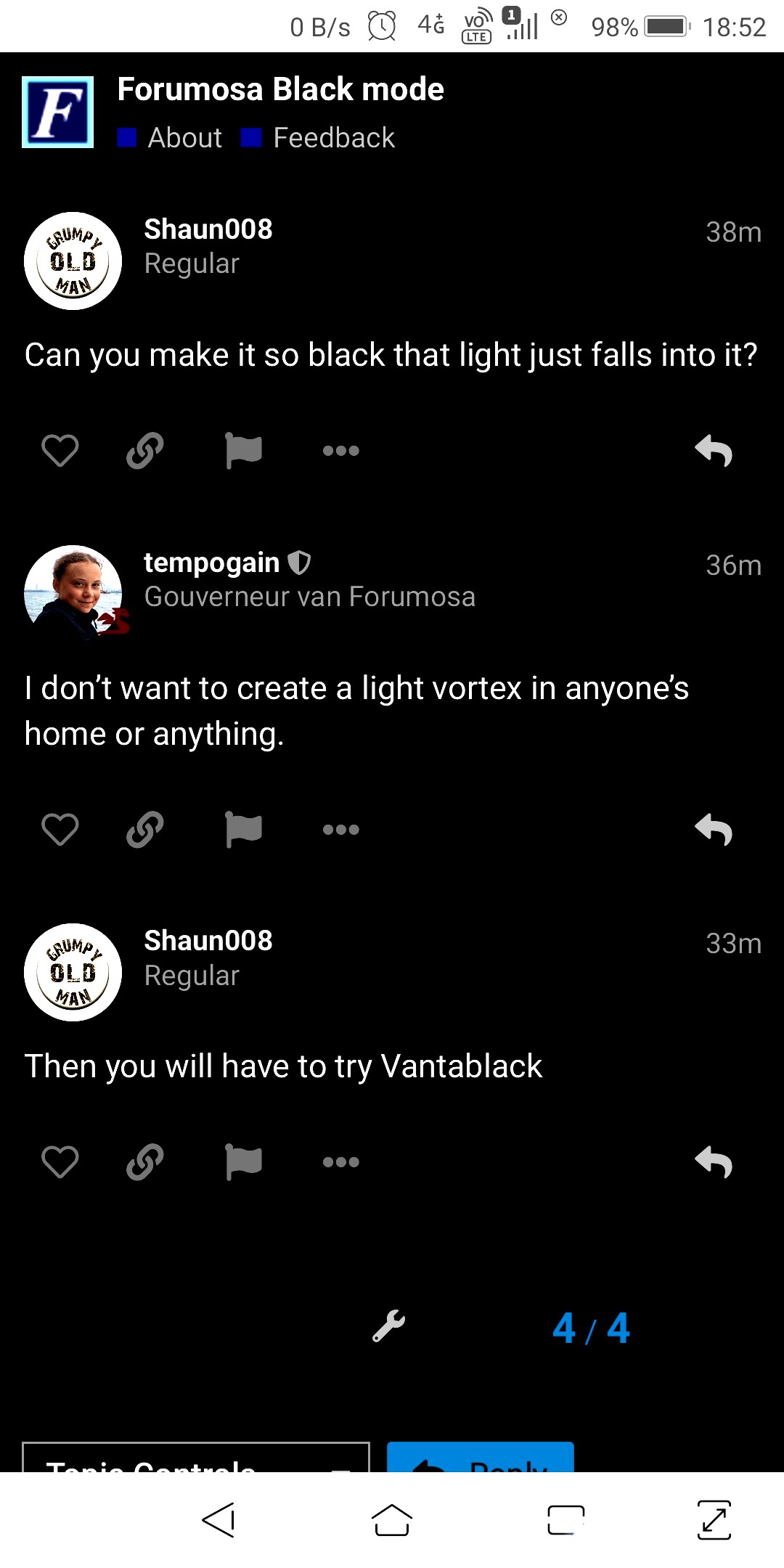This screenshot has width=784, height=1568.
Task: Copy link to tempogain's post
Action: pyautogui.click(x=145, y=829)
